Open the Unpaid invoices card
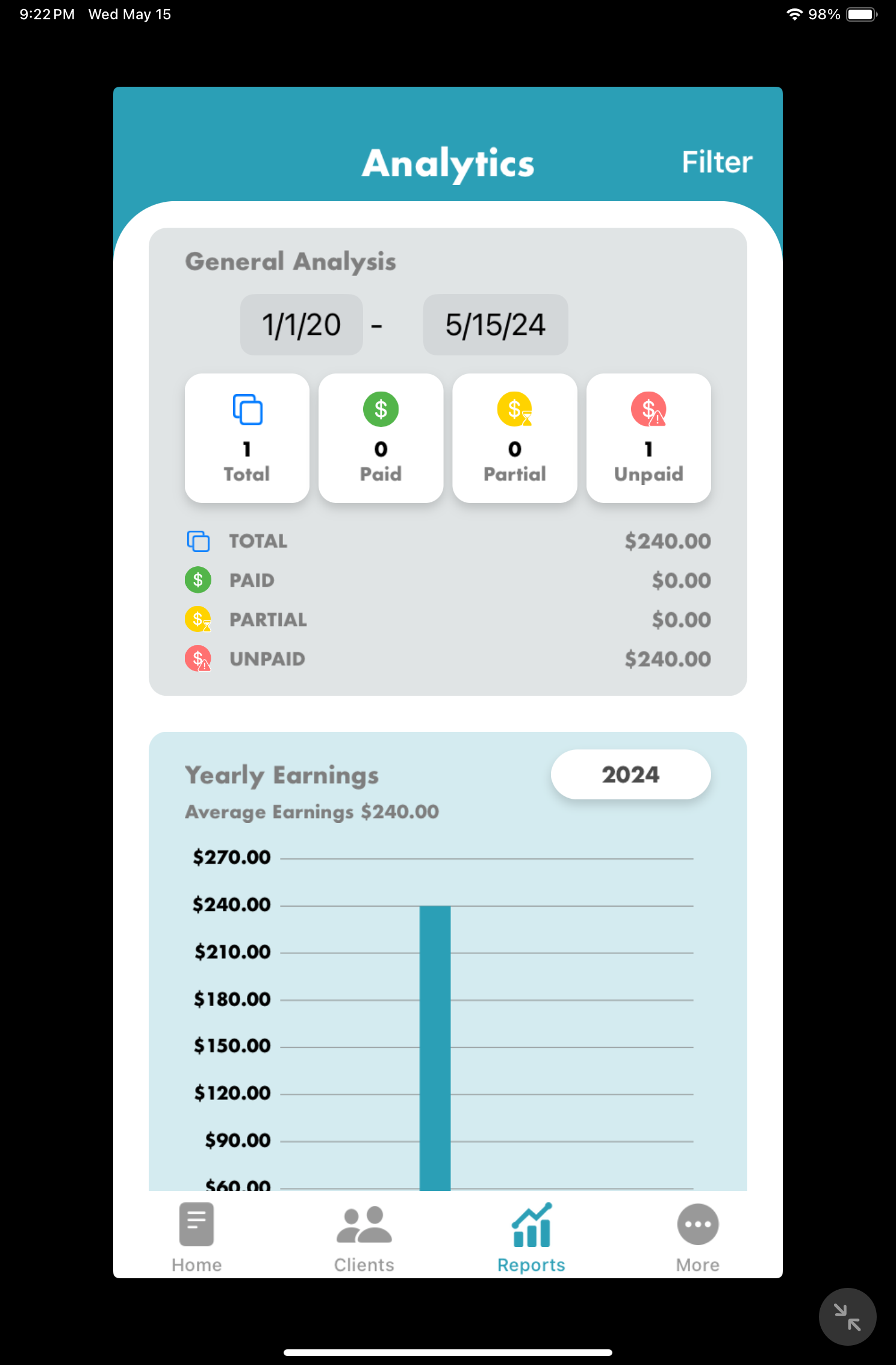Screen dimensions: 896x1365 click(x=649, y=438)
